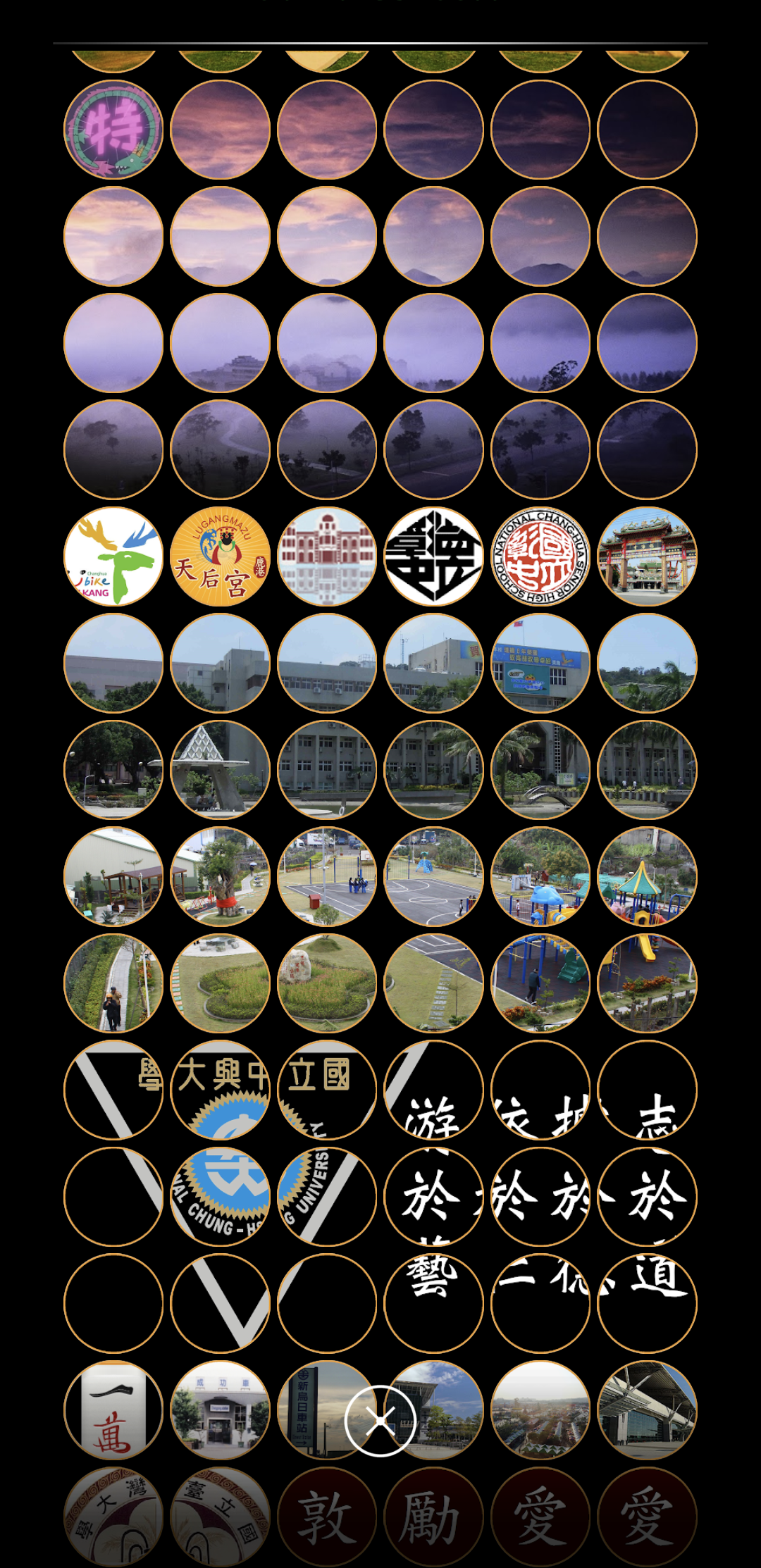
Task: Open the 藝 calligraphy badge
Action: [433, 1303]
